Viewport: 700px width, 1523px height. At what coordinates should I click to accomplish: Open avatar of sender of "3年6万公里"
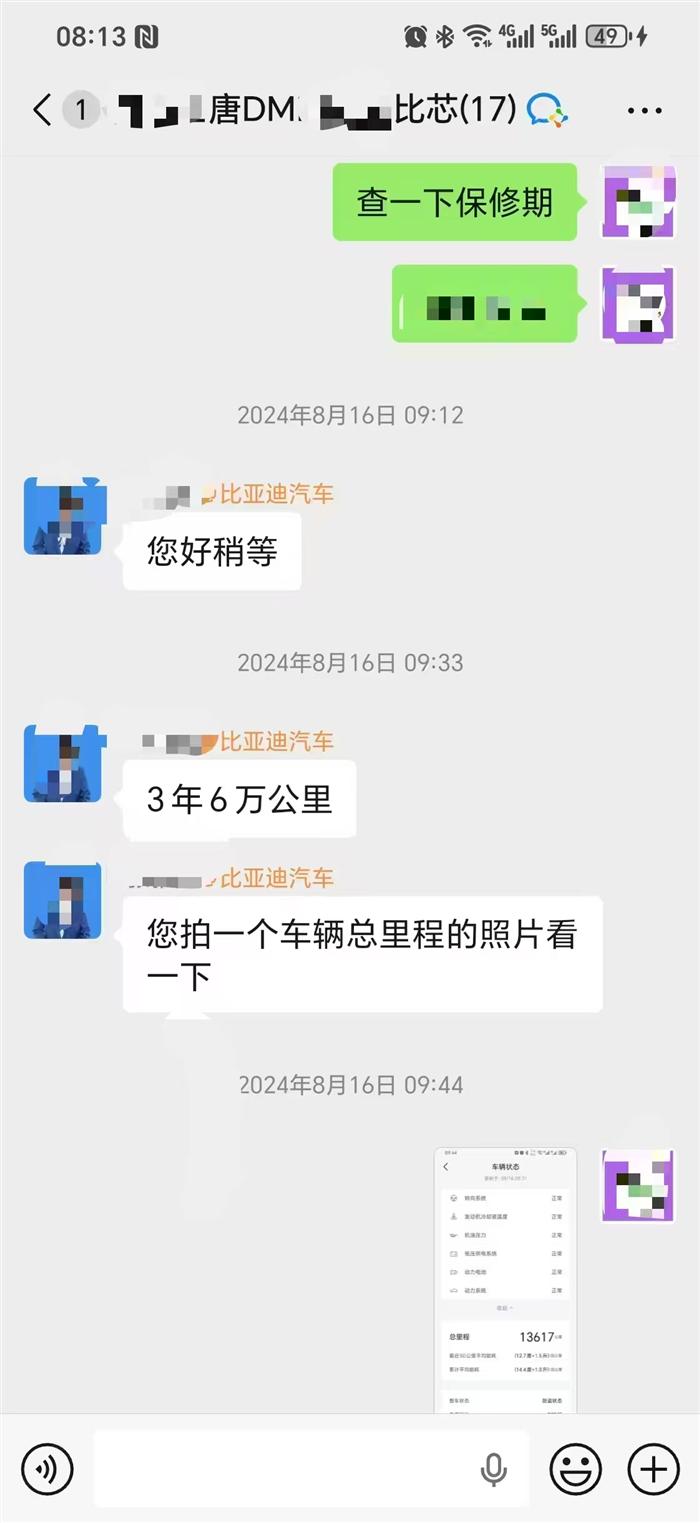[63, 764]
